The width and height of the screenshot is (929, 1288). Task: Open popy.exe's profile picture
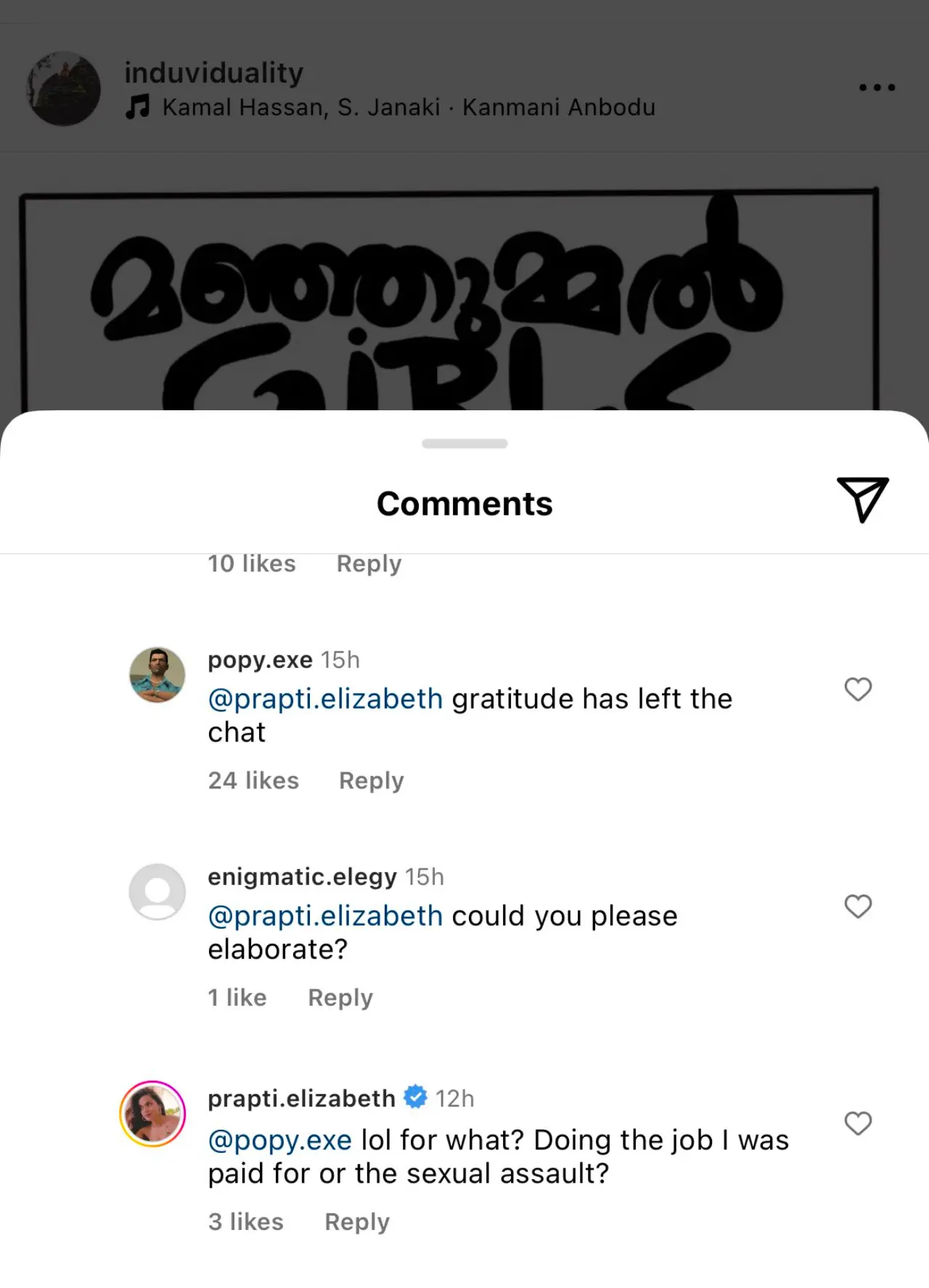[157, 674]
